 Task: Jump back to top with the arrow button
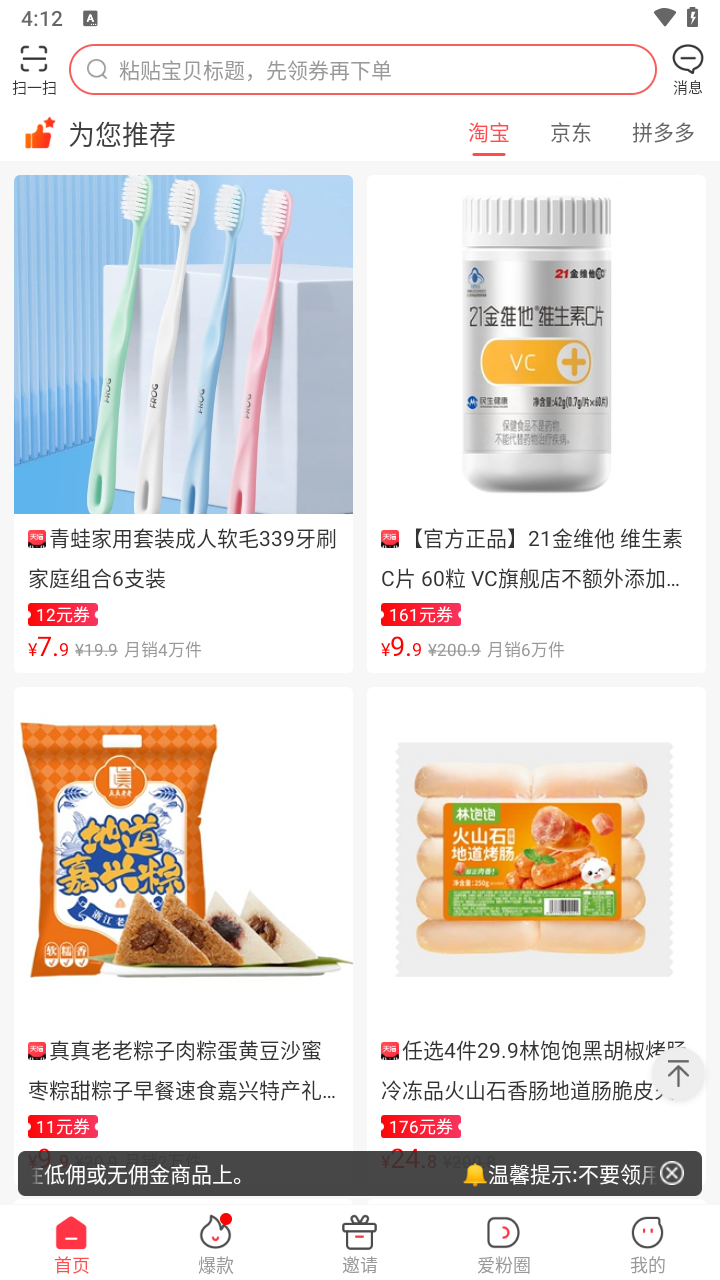pos(678,1075)
